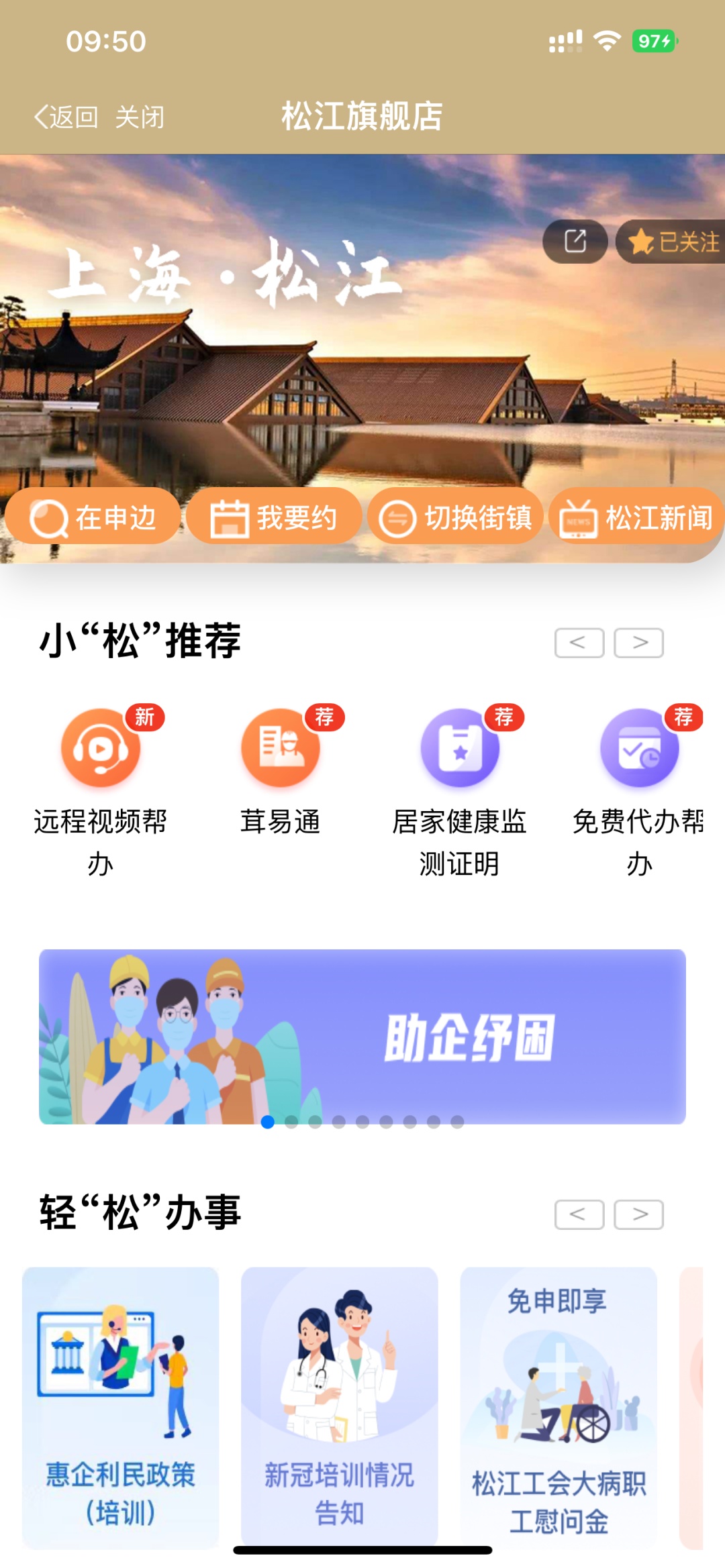Viewport: 725px width, 1568px height.
Task: Open 我要约 appointment shortcut
Action: pyautogui.click(x=274, y=517)
